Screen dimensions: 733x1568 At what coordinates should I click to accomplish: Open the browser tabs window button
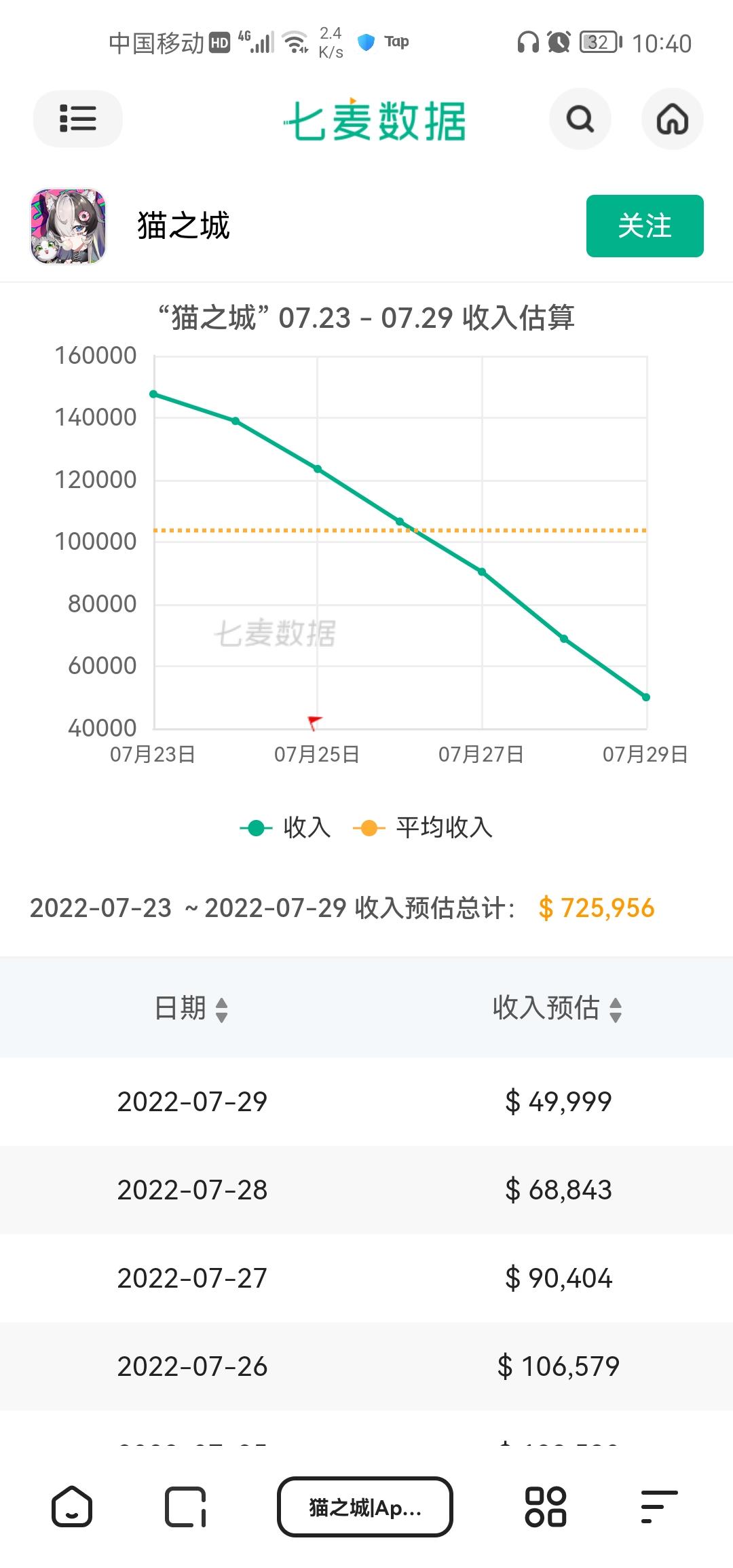point(185,1507)
